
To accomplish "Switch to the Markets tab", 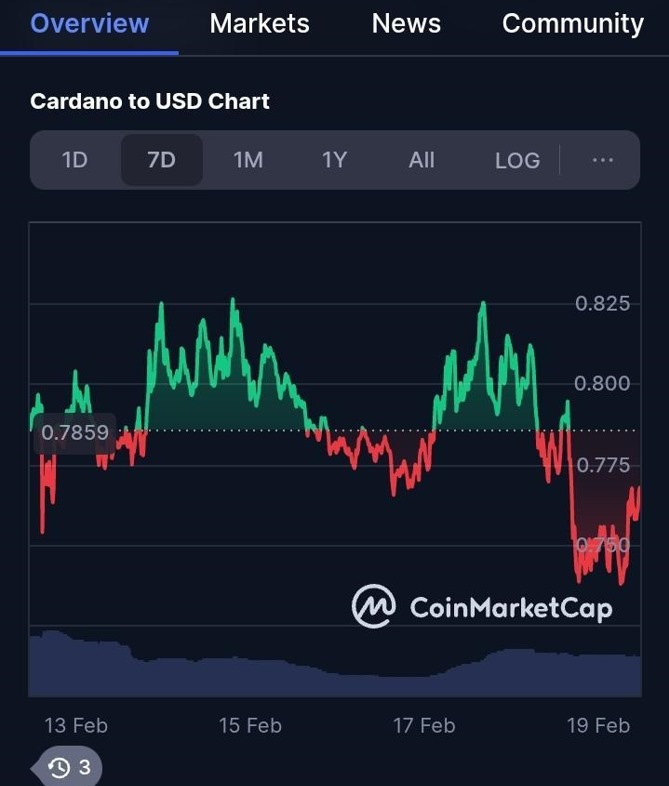I will (260, 24).
